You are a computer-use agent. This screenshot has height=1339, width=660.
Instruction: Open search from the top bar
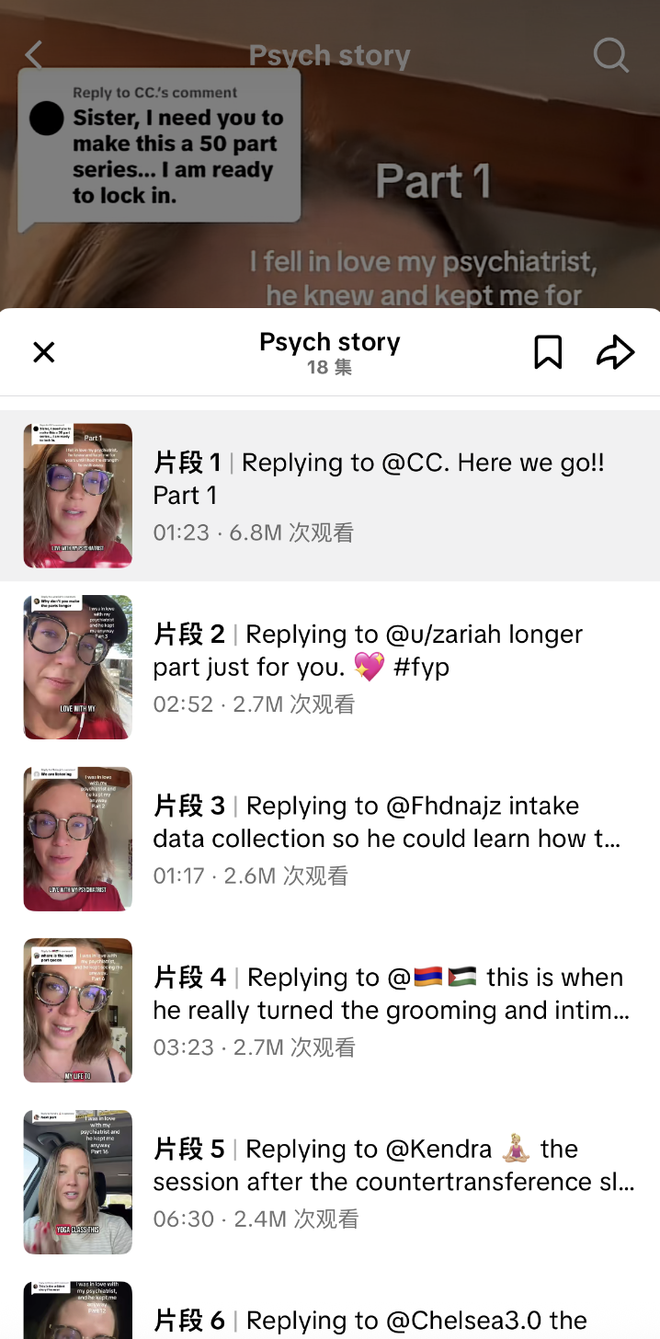(x=610, y=55)
